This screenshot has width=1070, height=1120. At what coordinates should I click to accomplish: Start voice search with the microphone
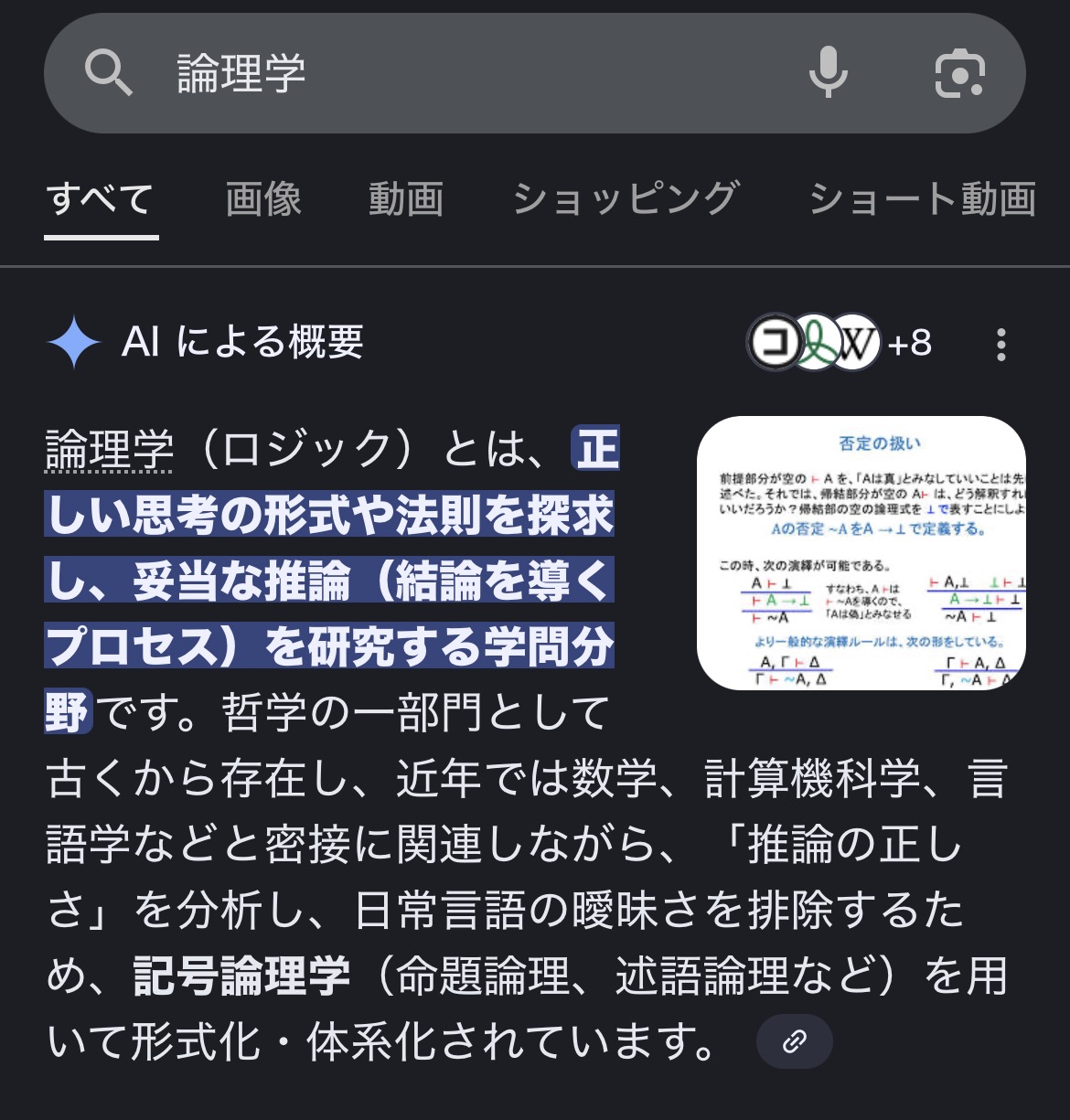[829, 73]
